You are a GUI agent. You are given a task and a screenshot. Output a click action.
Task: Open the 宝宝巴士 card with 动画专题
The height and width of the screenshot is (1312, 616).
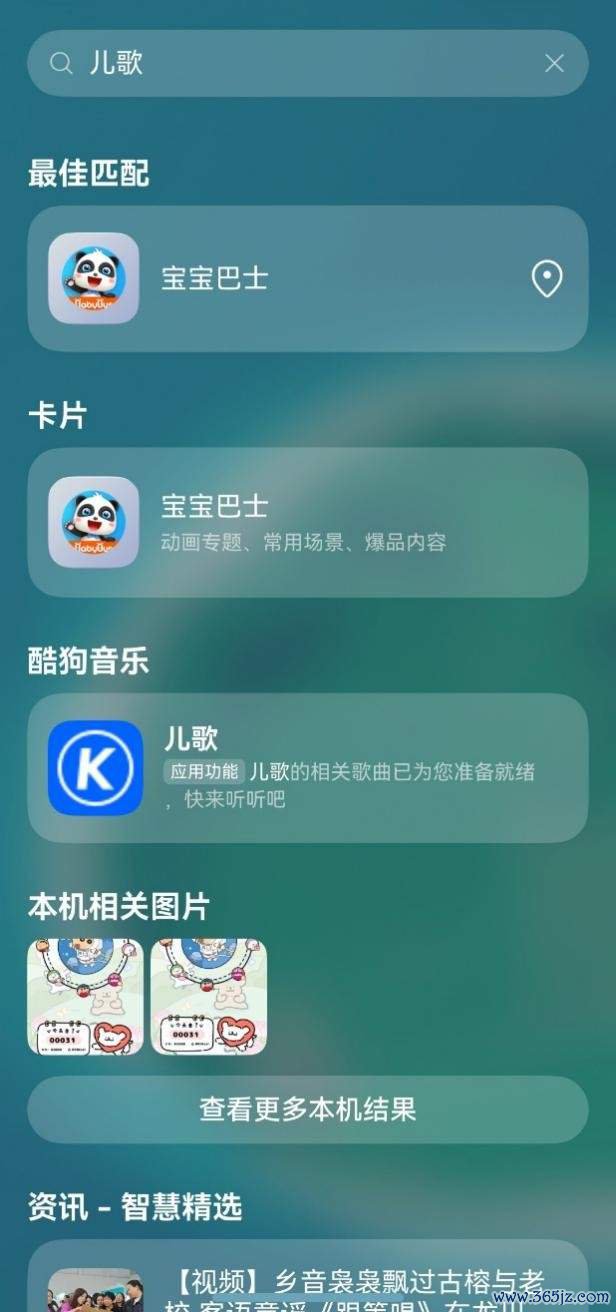[300, 522]
